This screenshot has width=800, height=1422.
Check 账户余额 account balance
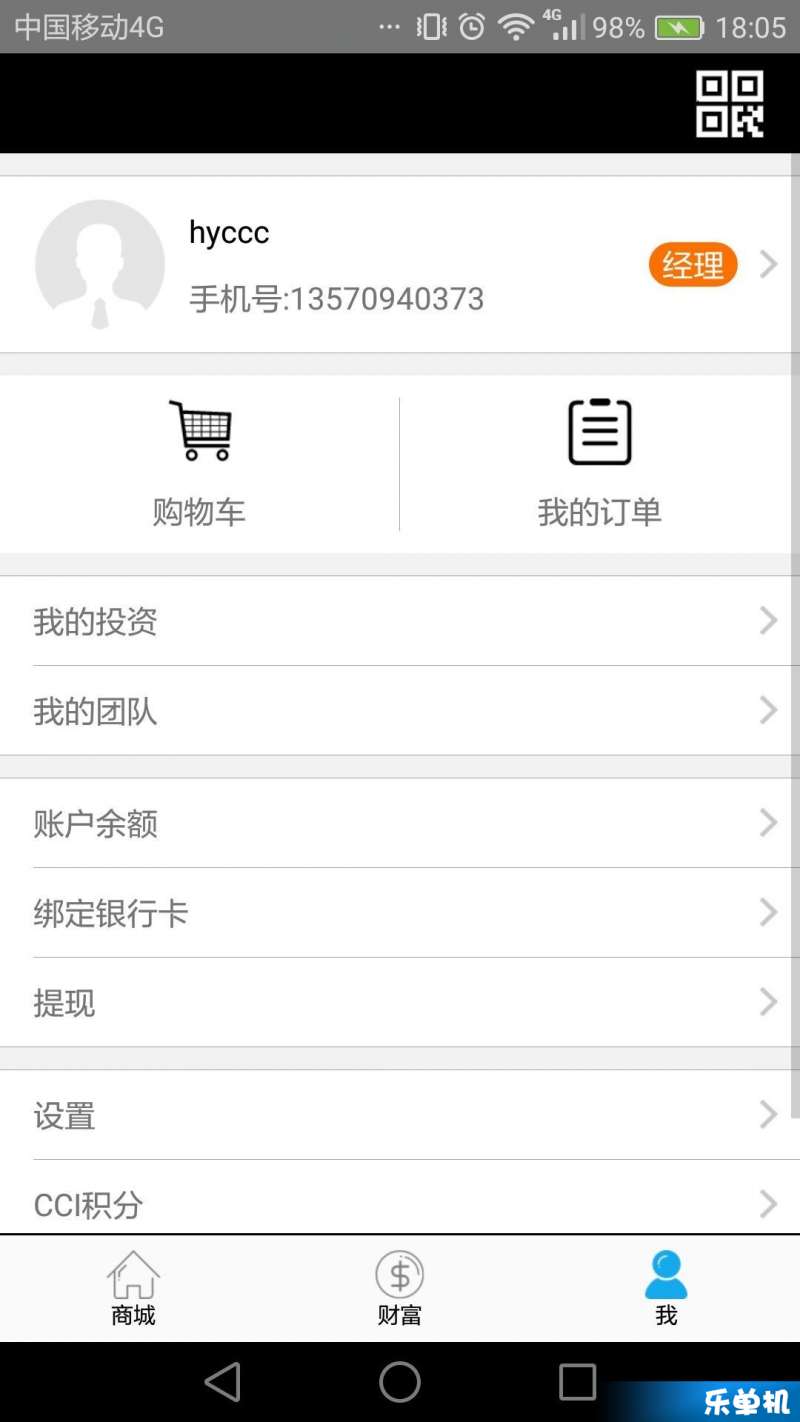(x=400, y=823)
